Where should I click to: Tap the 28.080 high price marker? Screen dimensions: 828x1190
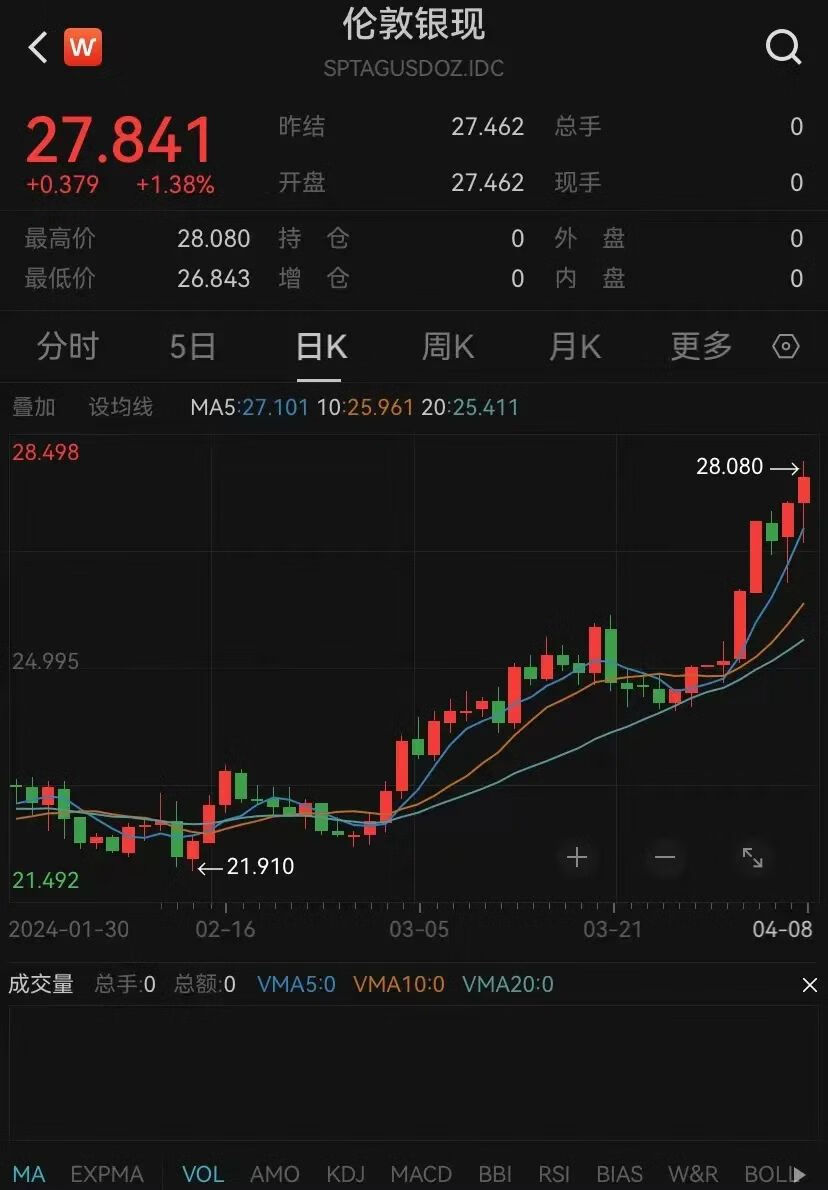(x=728, y=466)
